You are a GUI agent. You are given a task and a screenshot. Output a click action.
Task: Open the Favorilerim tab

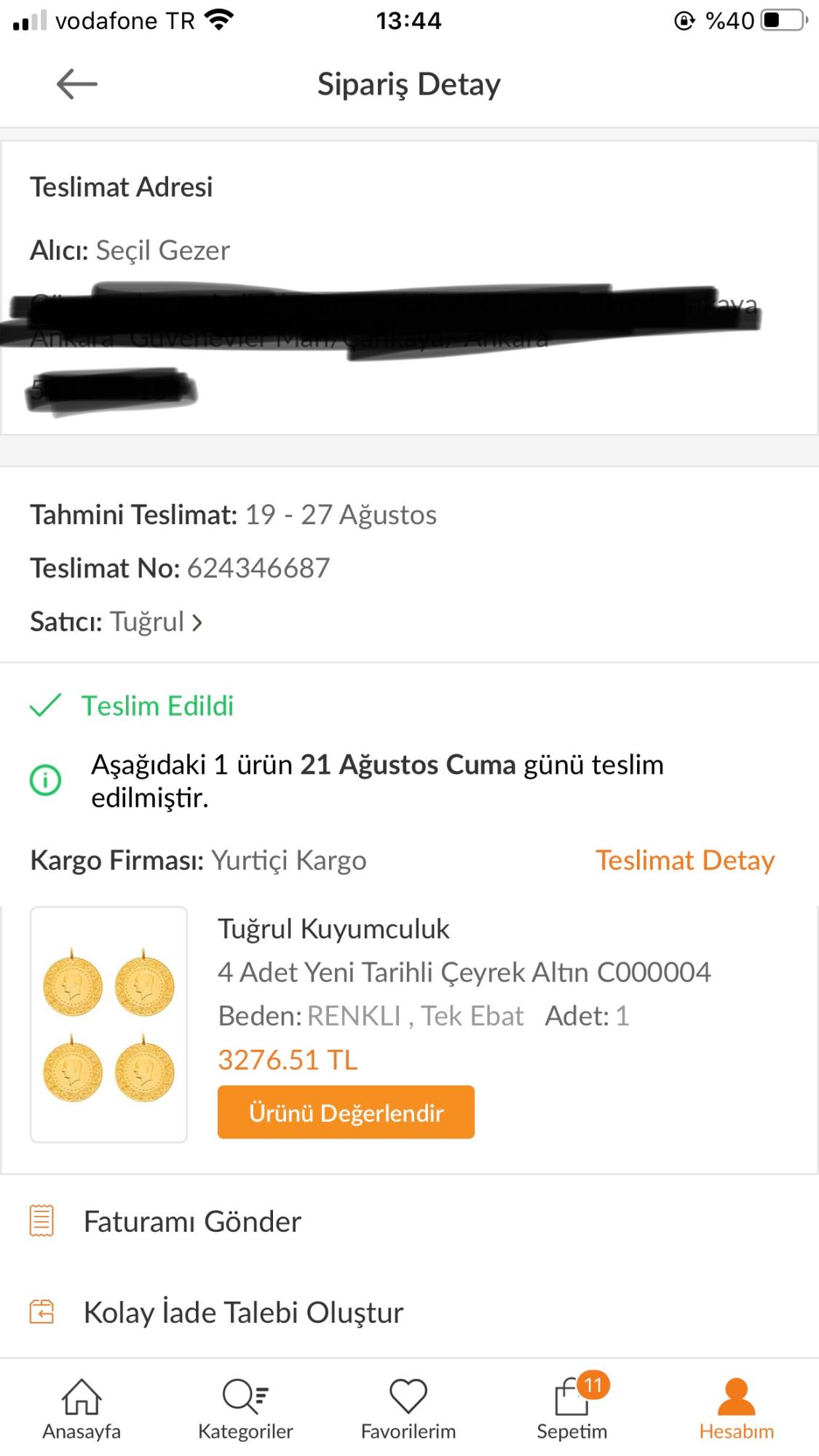click(408, 1409)
